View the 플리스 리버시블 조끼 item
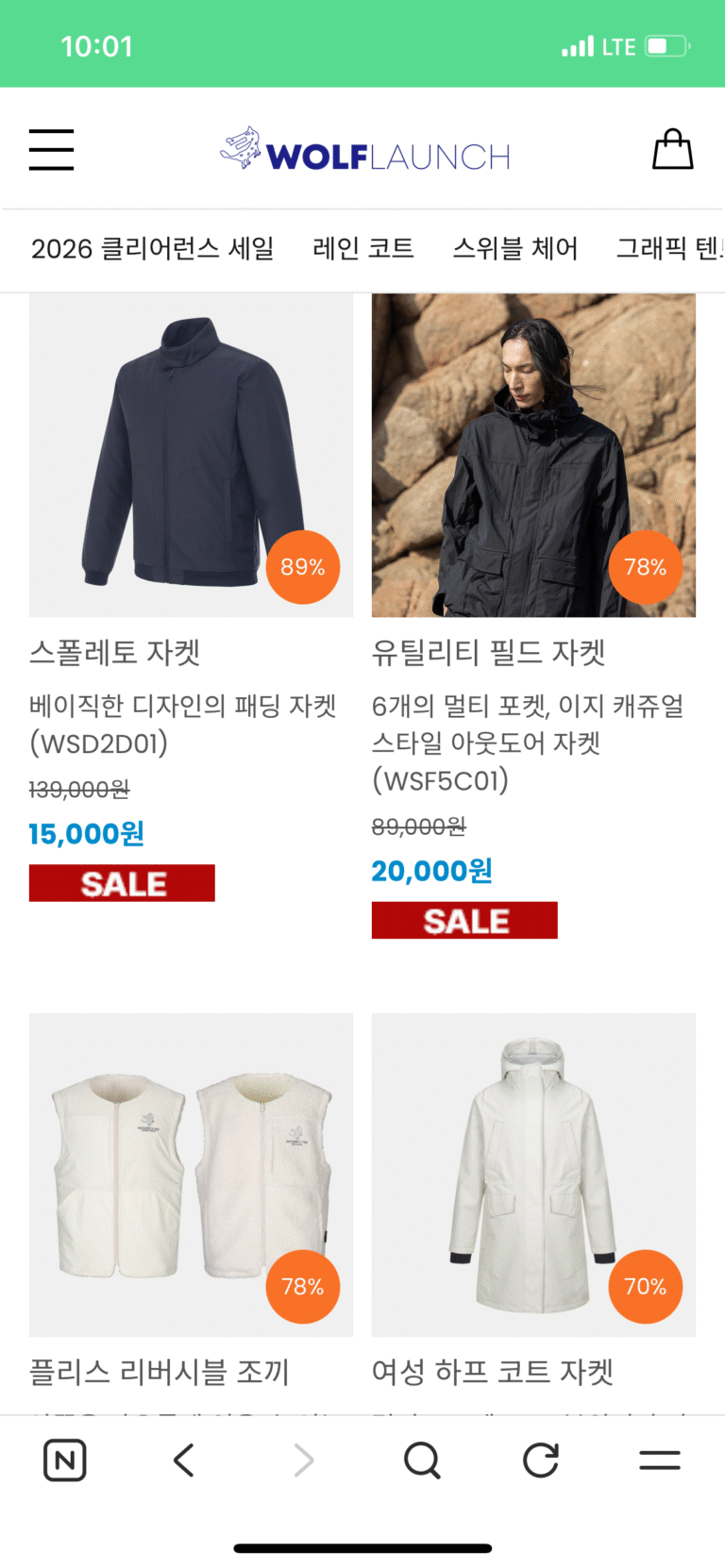The height and width of the screenshot is (1568, 725). (191, 1175)
